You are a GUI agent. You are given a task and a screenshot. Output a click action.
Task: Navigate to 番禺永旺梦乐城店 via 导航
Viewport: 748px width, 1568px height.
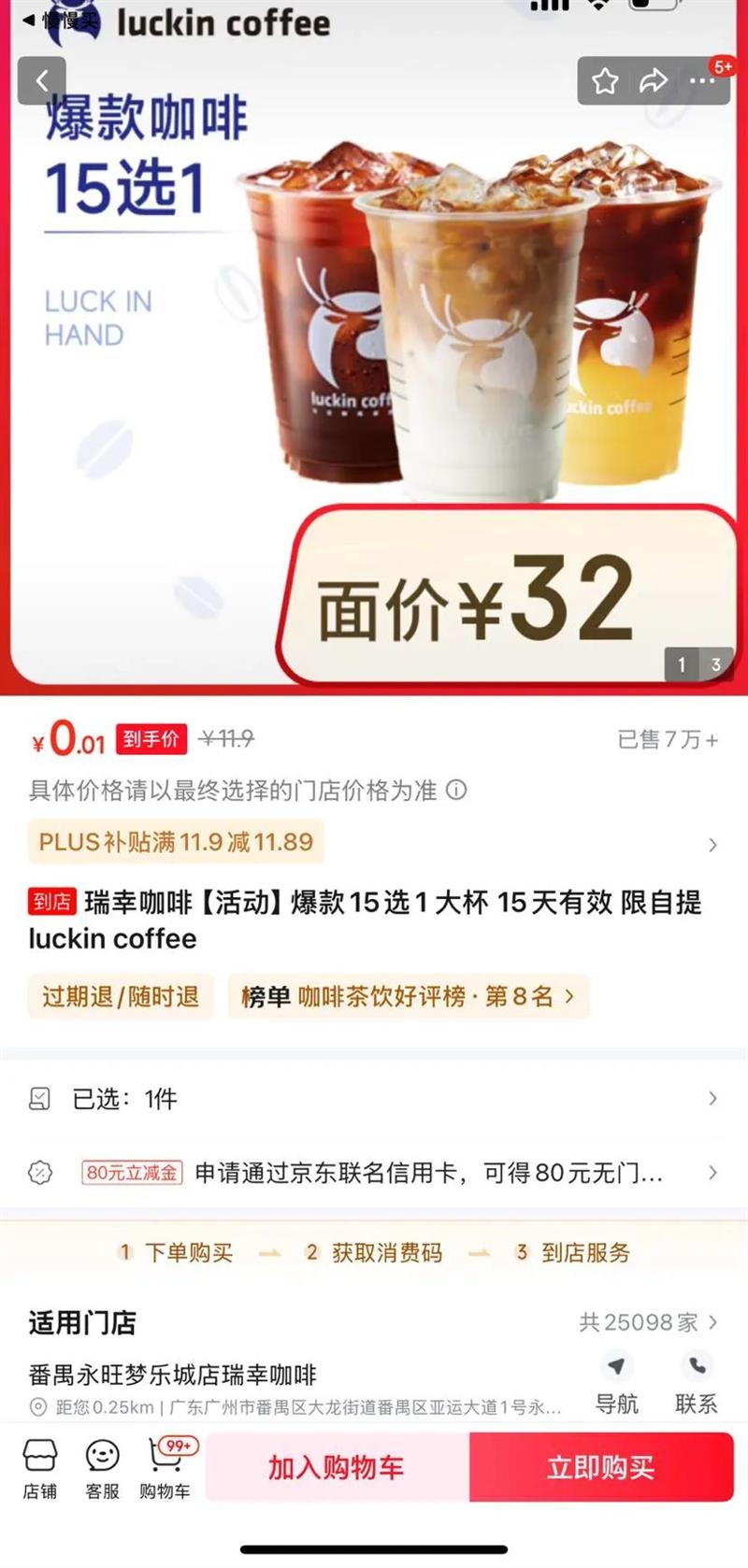coord(616,1384)
